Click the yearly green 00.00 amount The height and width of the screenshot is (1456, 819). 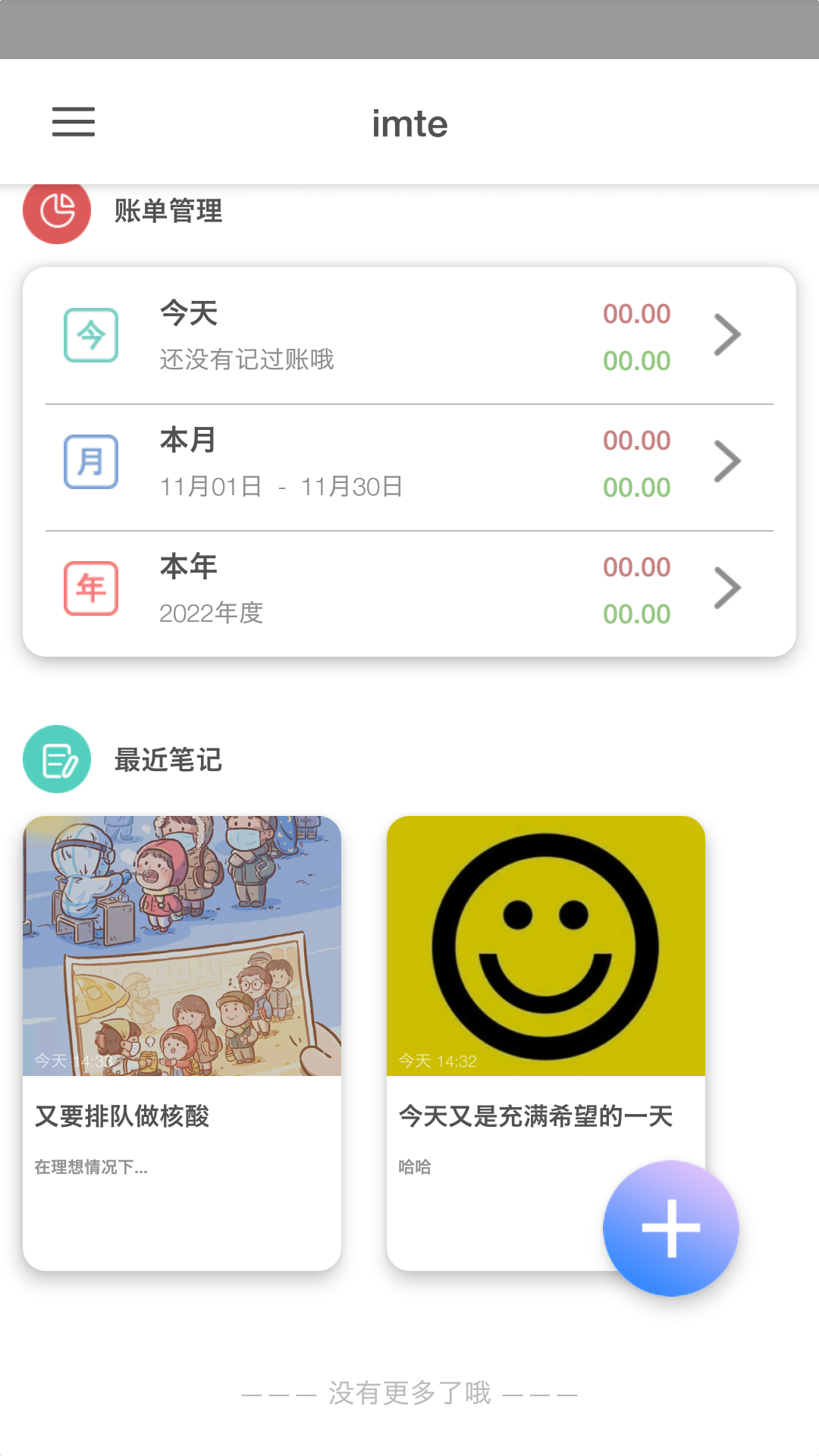coord(636,614)
